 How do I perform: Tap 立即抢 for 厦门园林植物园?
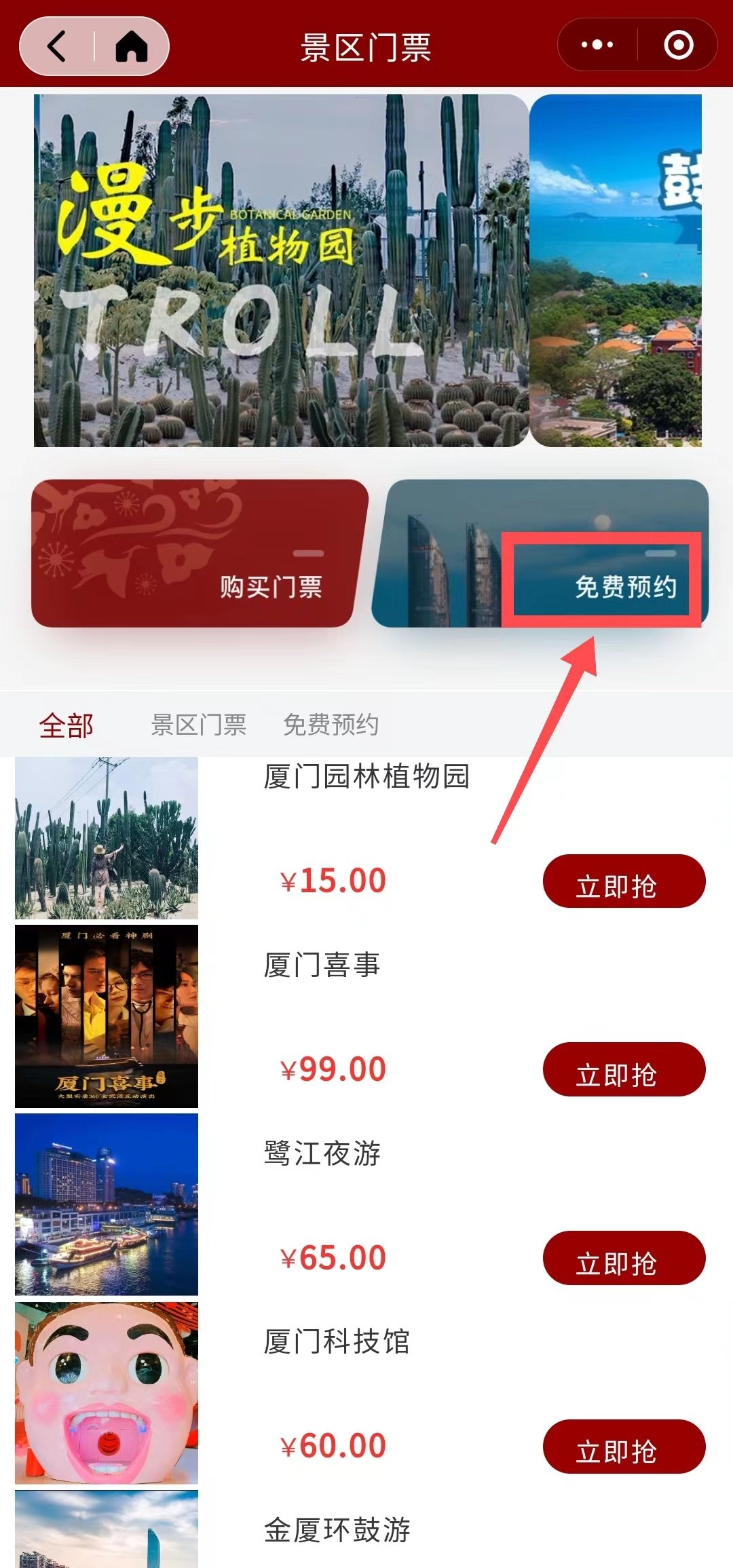pos(623,881)
